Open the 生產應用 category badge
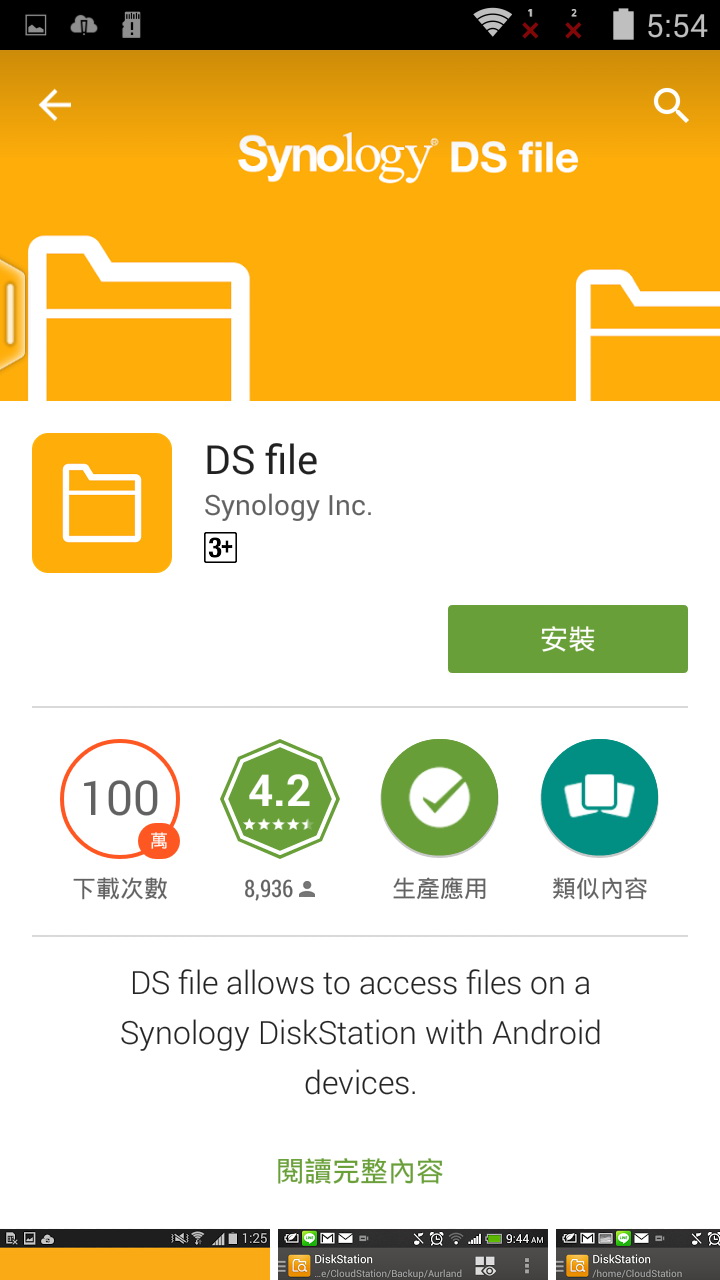Viewport: 720px width, 1280px height. [x=439, y=799]
